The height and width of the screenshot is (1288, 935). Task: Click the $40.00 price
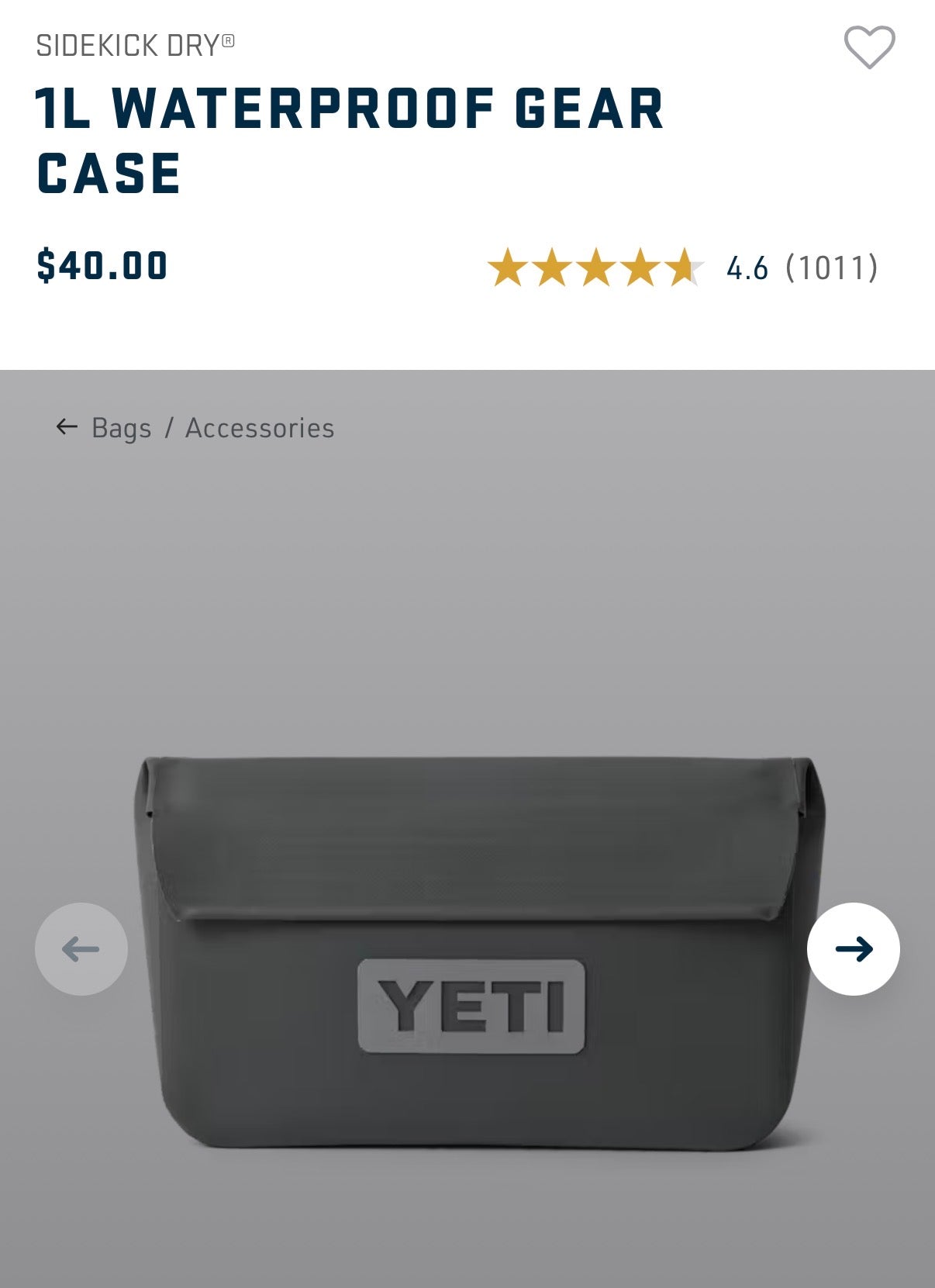(102, 264)
